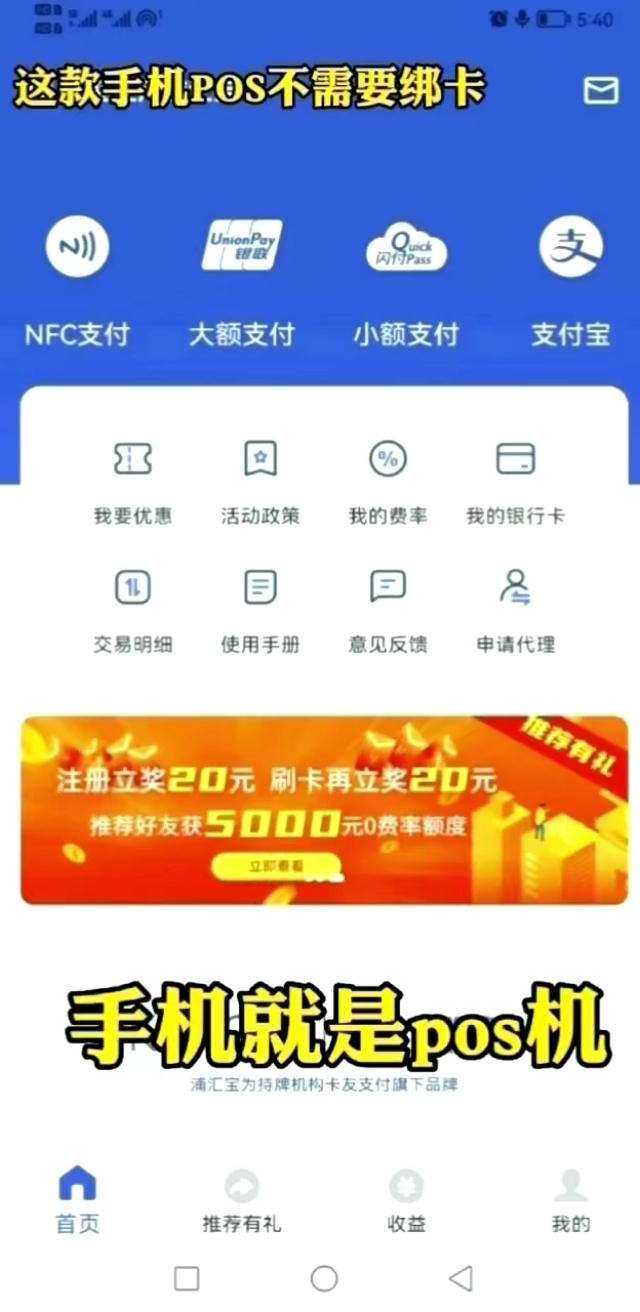The image size is (640, 1312).
Task: Tap the 首页 home tab
Action: (x=78, y=1201)
